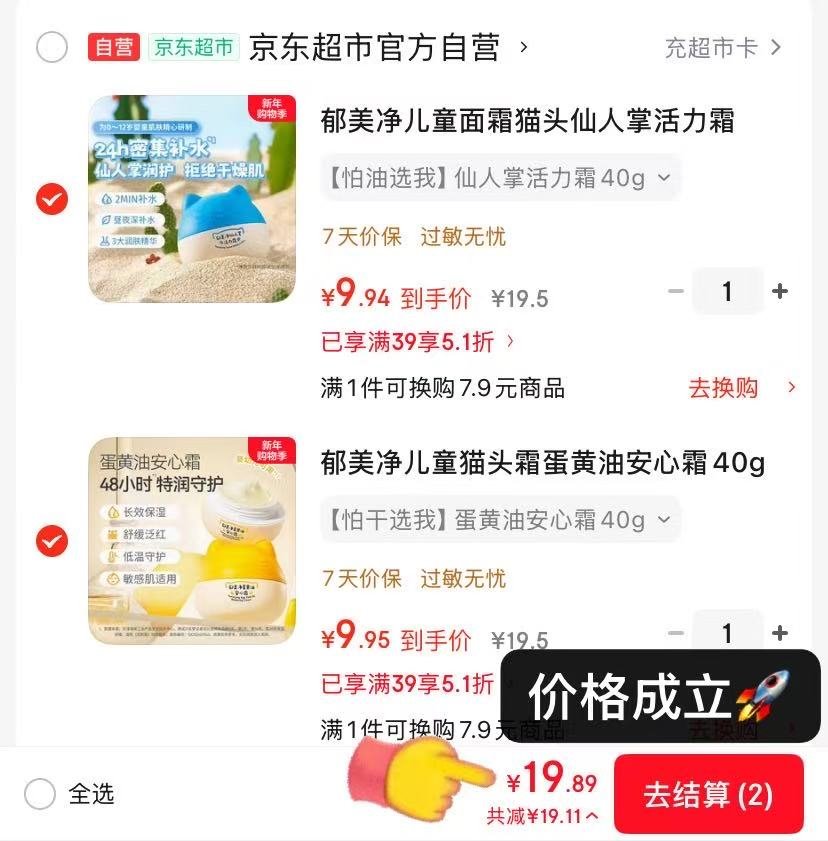This screenshot has width=828, height=841.
Task: Decrease quantity of 仙人掌活力霜
Action: [x=676, y=292]
